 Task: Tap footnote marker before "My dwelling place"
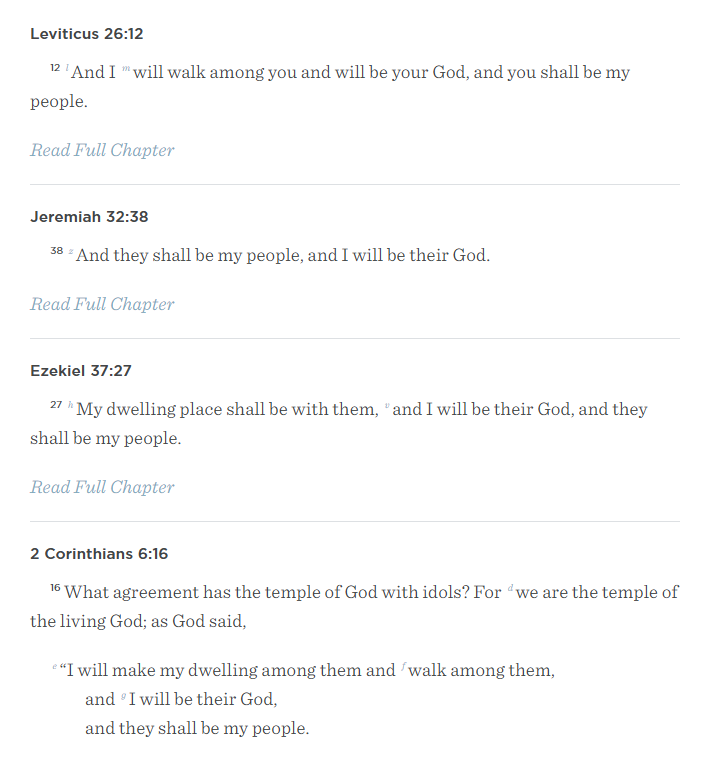tap(71, 405)
